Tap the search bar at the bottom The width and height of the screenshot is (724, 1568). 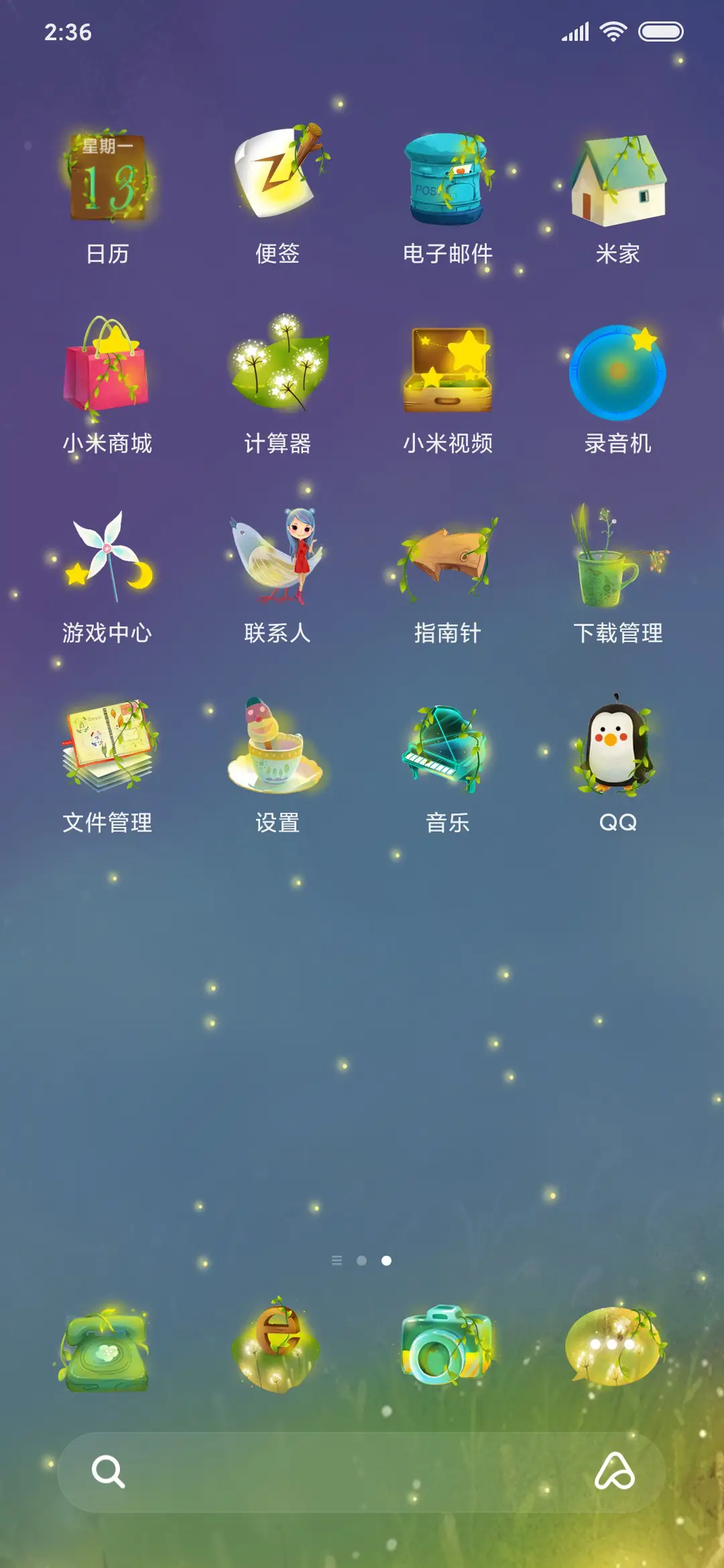(x=349, y=1472)
